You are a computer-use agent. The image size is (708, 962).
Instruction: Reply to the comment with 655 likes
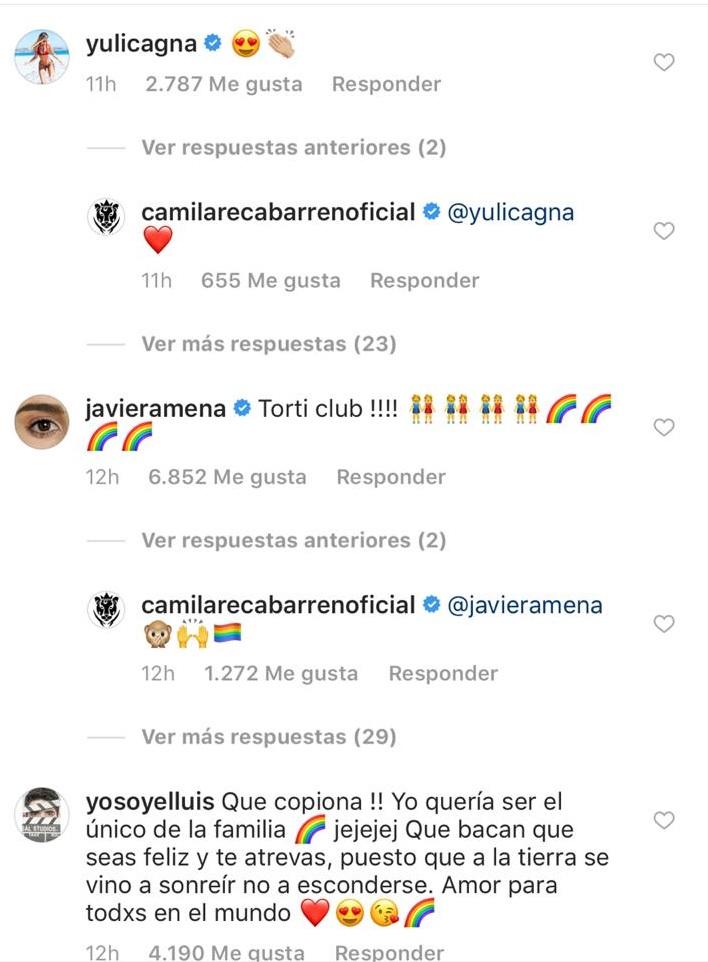coord(424,281)
